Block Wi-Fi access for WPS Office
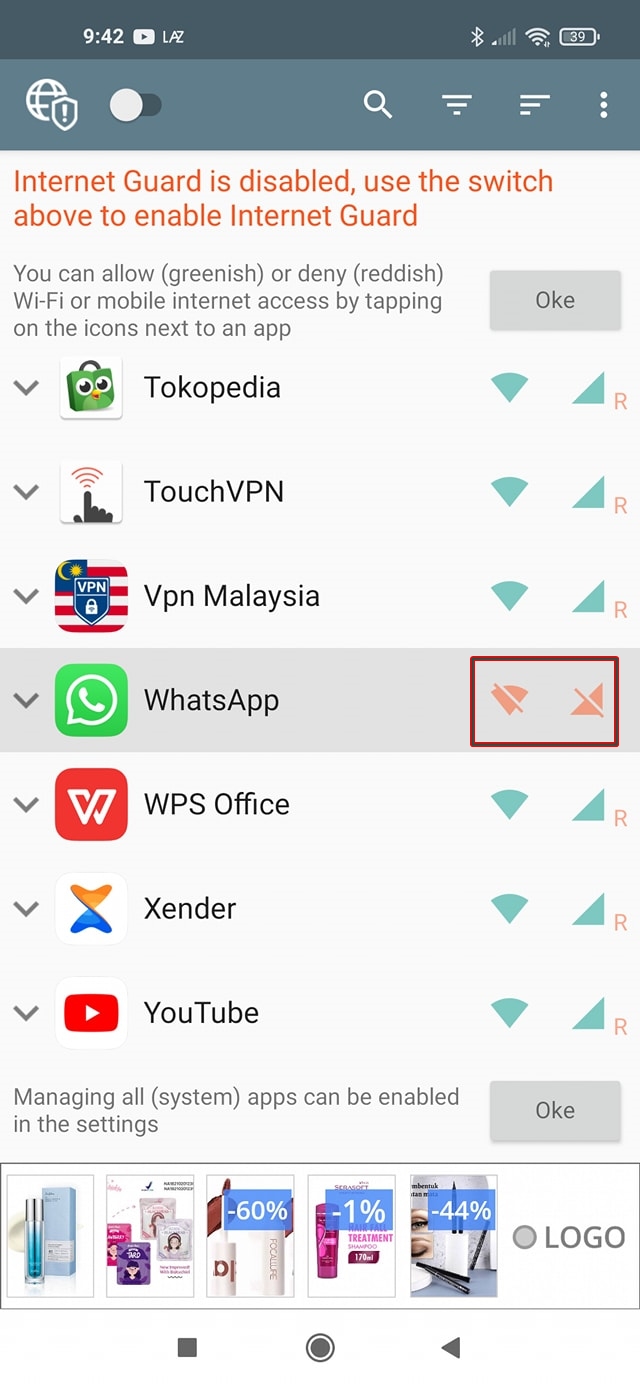Screen dimensions: 640x1386 [x=510, y=805]
